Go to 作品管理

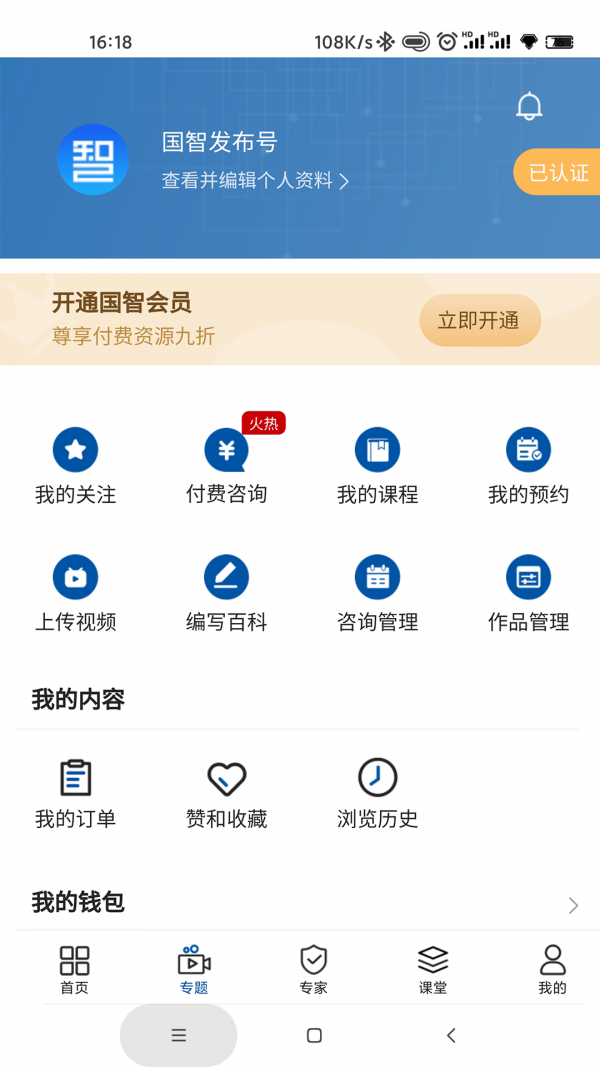pos(528,593)
